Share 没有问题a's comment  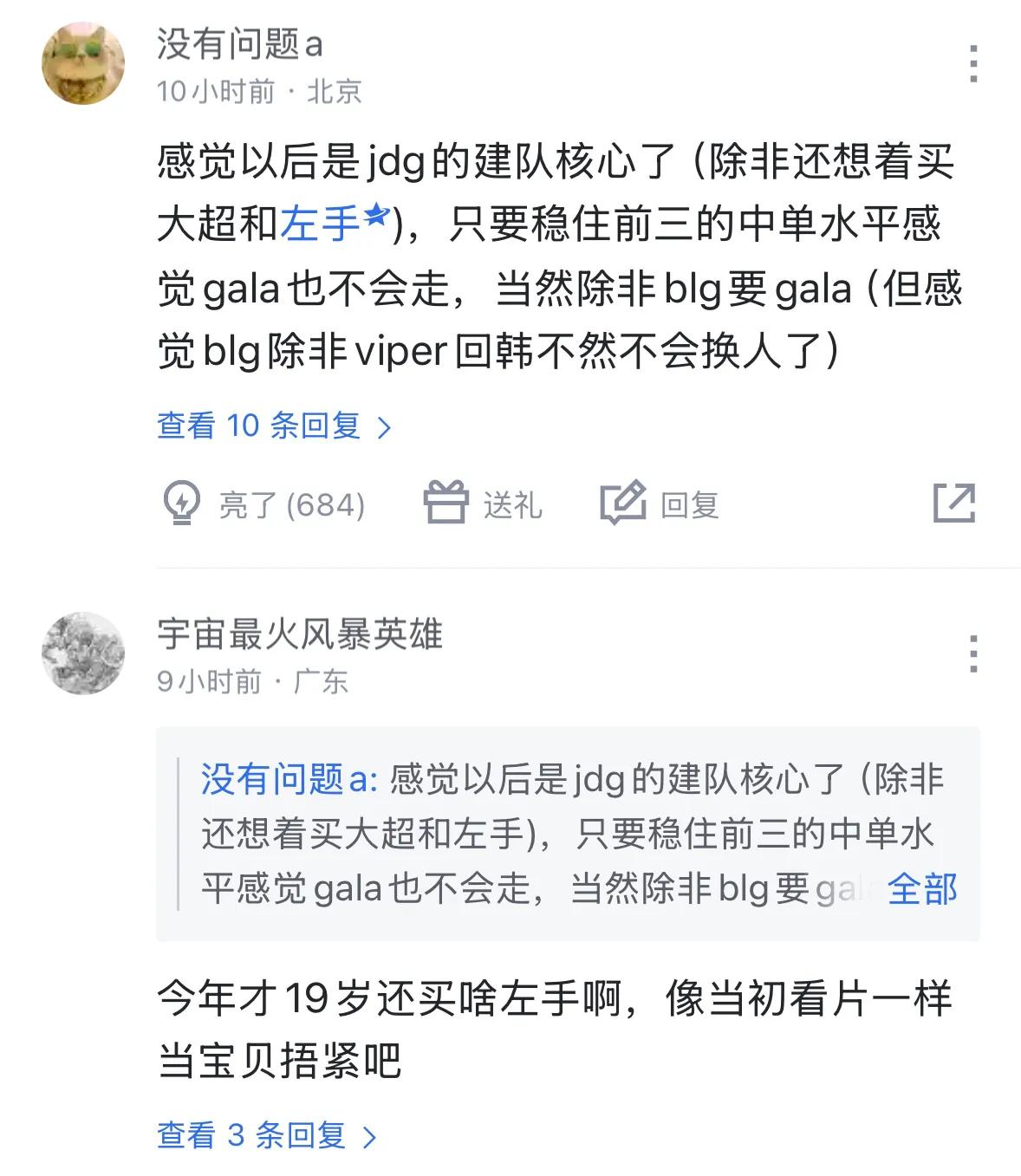click(x=953, y=503)
